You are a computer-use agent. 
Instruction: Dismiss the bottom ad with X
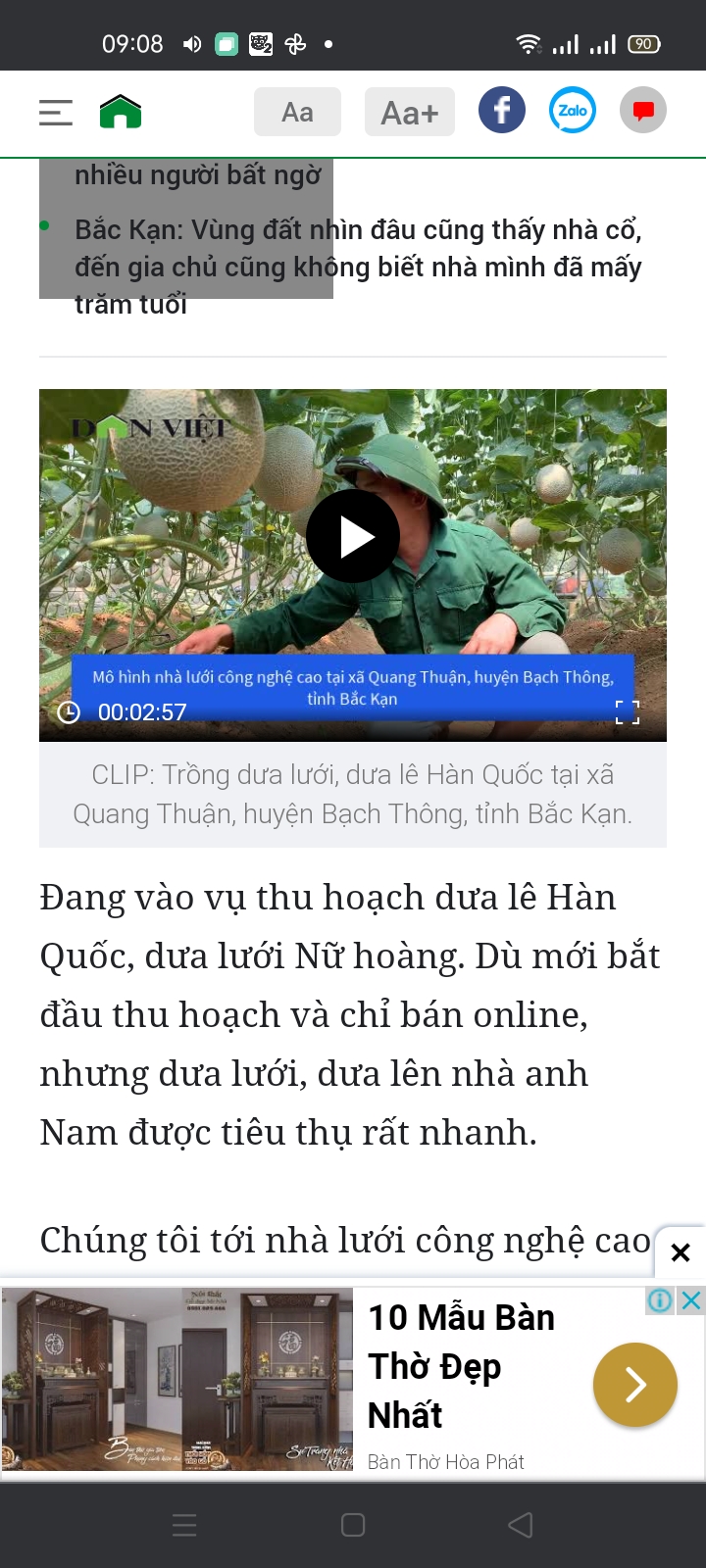pyautogui.click(x=681, y=1251)
